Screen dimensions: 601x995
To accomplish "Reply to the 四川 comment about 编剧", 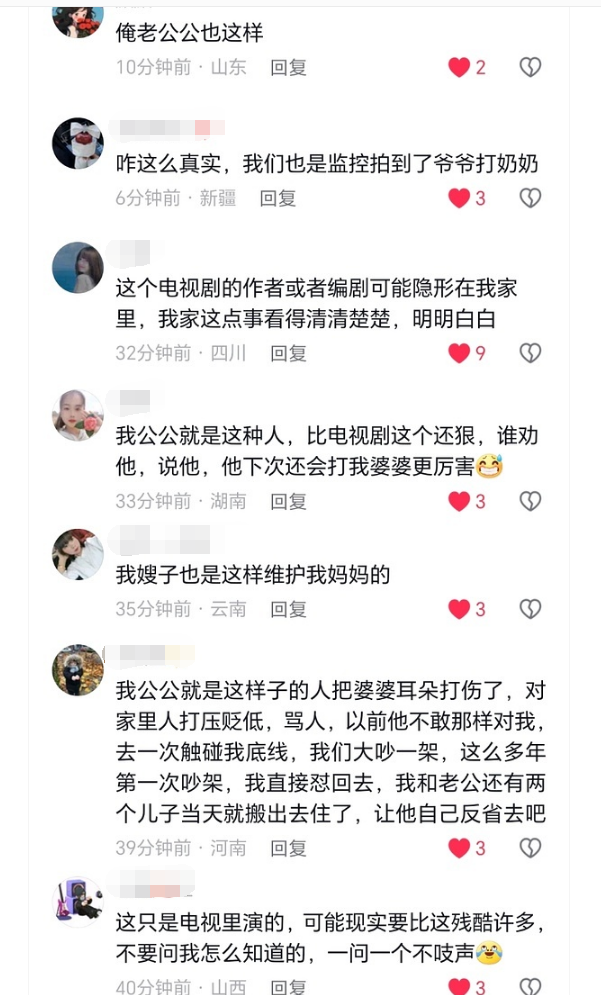I will pyautogui.click(x=288, y=353).
